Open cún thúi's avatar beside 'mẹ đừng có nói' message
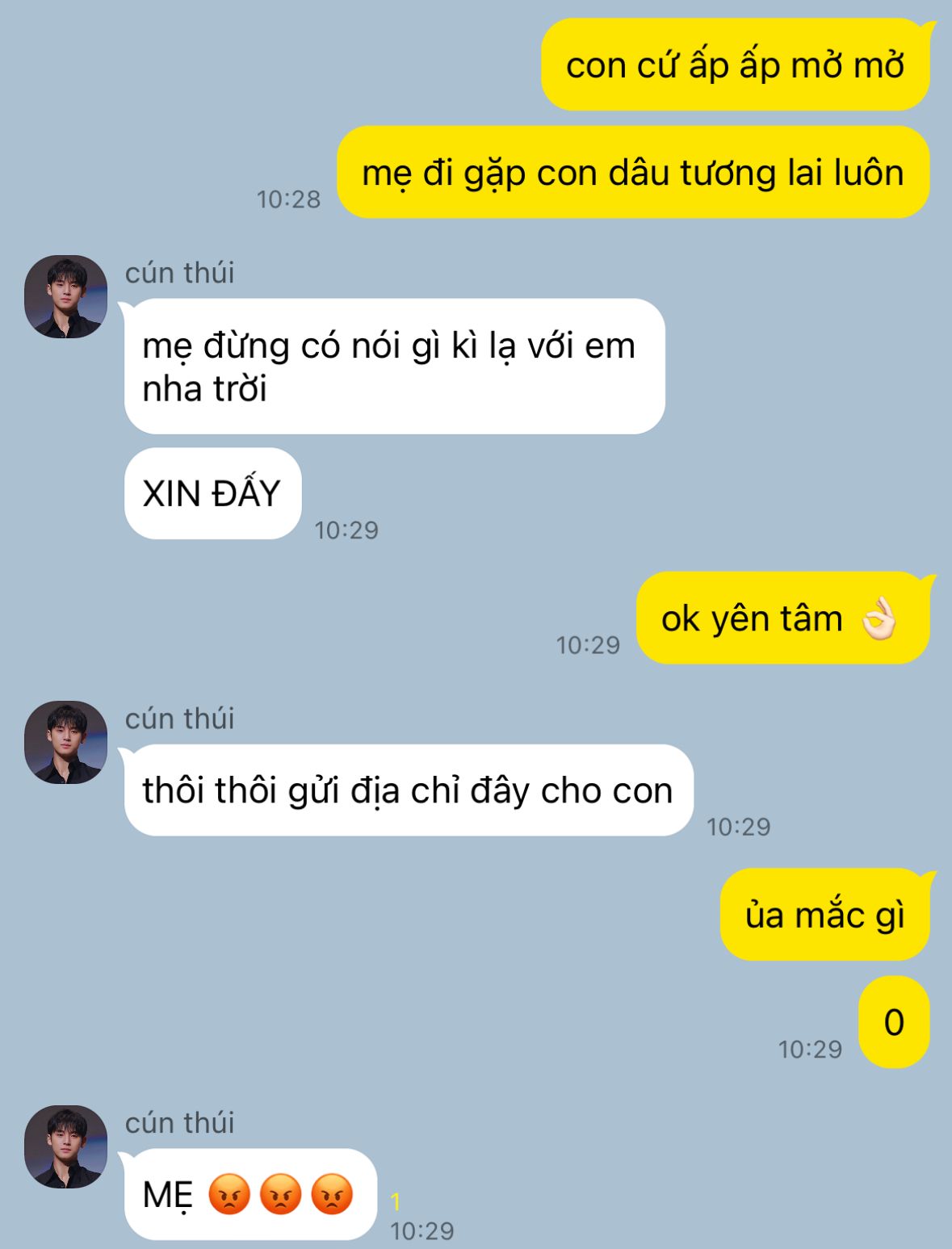Image resolution: width=952 pixels, height=1249 pixels. point(65,297)
